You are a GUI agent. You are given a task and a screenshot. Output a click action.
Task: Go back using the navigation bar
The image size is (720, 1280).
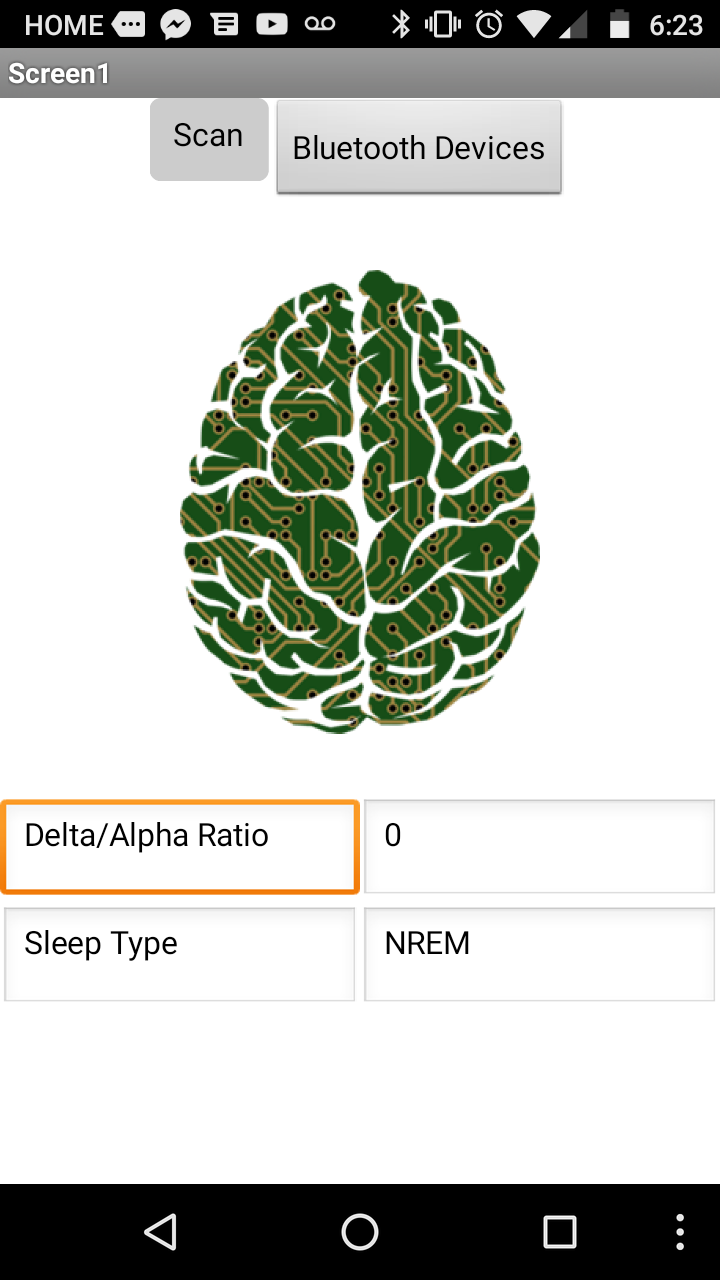[x=161, y=1232]
